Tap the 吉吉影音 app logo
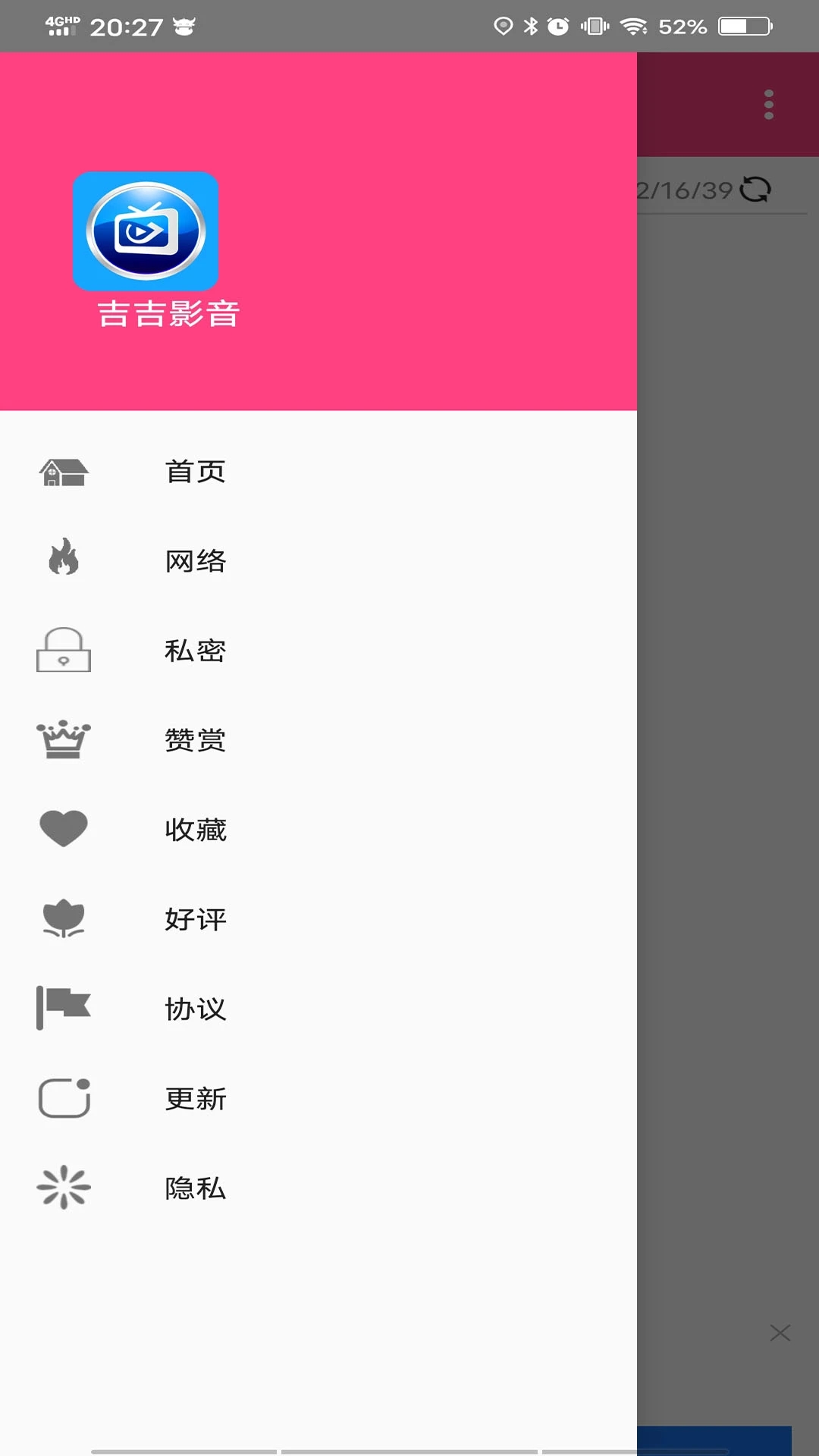 [146, 231]
